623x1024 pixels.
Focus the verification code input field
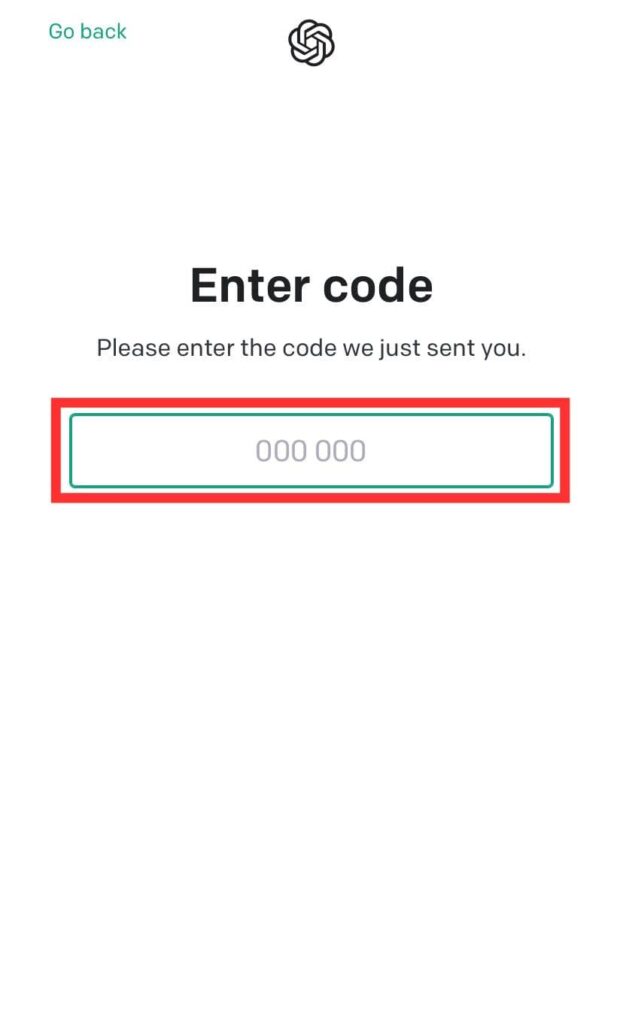click(x=312, y=451)
